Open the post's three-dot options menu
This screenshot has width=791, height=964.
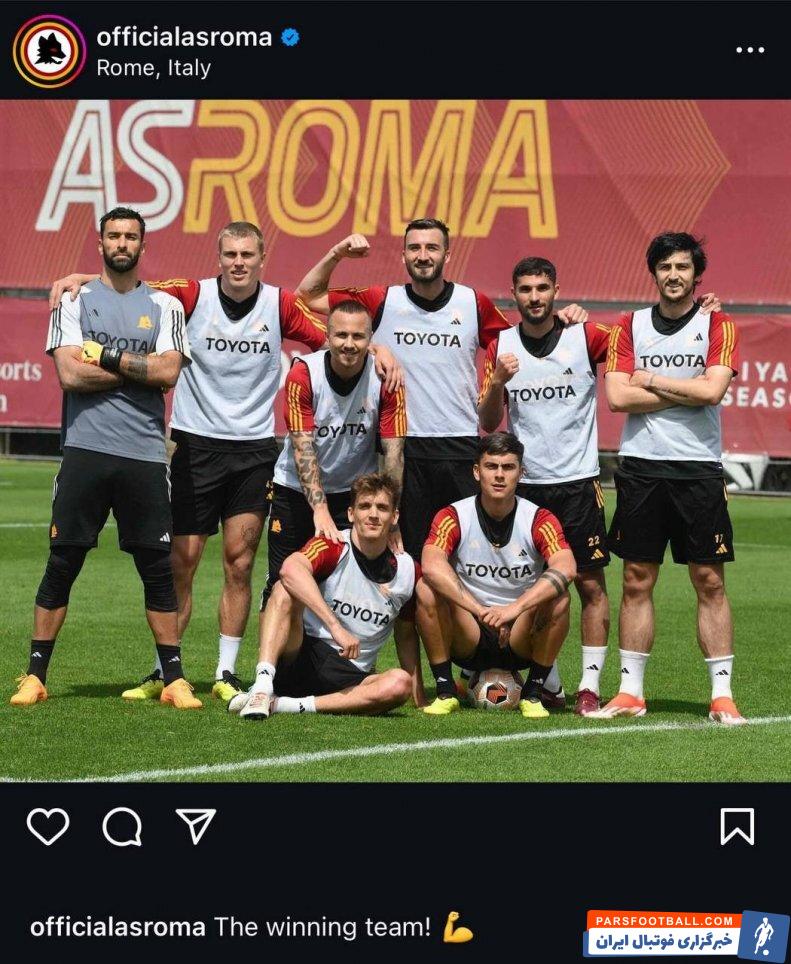(750, 50)
